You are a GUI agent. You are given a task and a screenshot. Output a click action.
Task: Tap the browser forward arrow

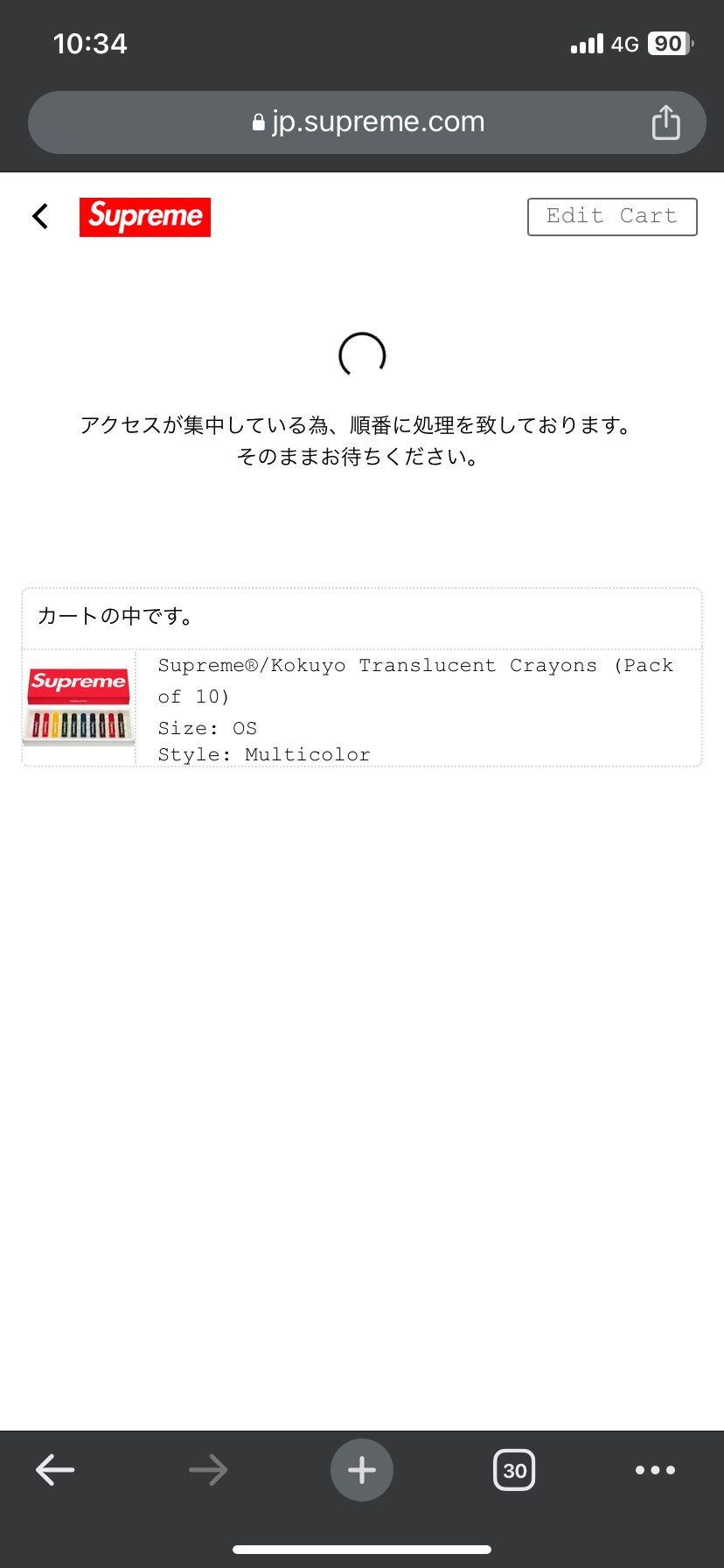[x=208, y=1470]
